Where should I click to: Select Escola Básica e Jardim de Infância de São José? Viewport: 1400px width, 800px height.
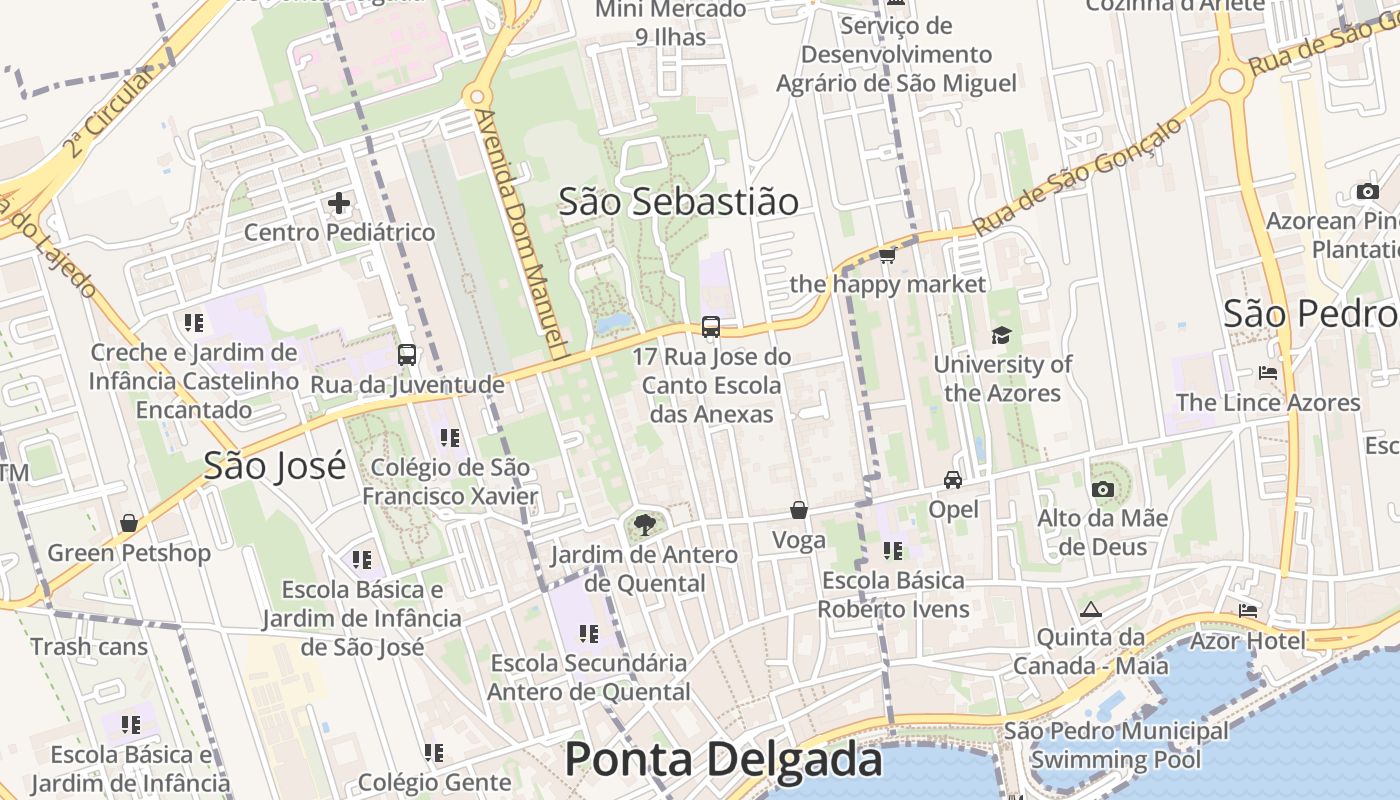coord(362,559)
